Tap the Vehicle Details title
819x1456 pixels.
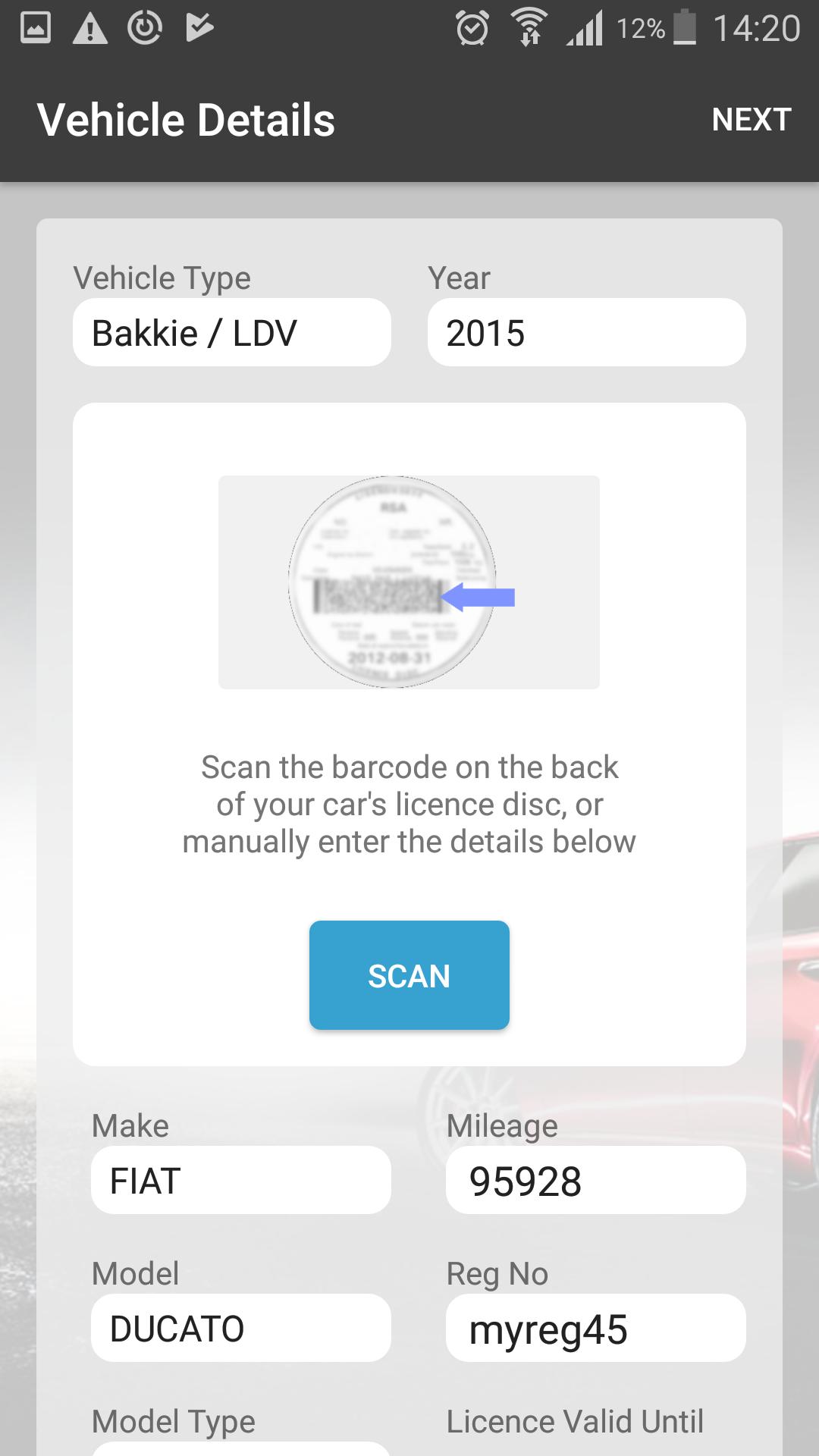pyautogui.click(x=187, y=119)
